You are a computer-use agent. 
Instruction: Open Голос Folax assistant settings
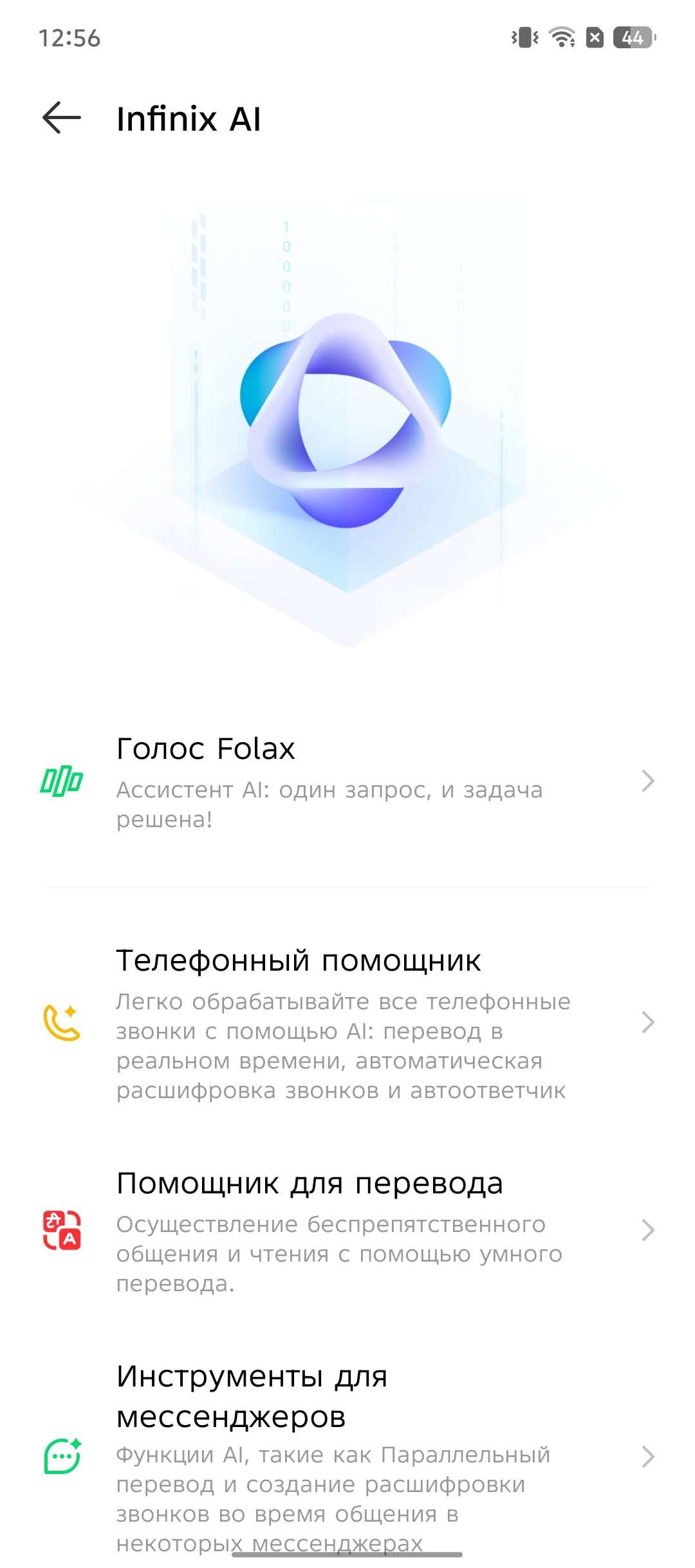[347, 781]
